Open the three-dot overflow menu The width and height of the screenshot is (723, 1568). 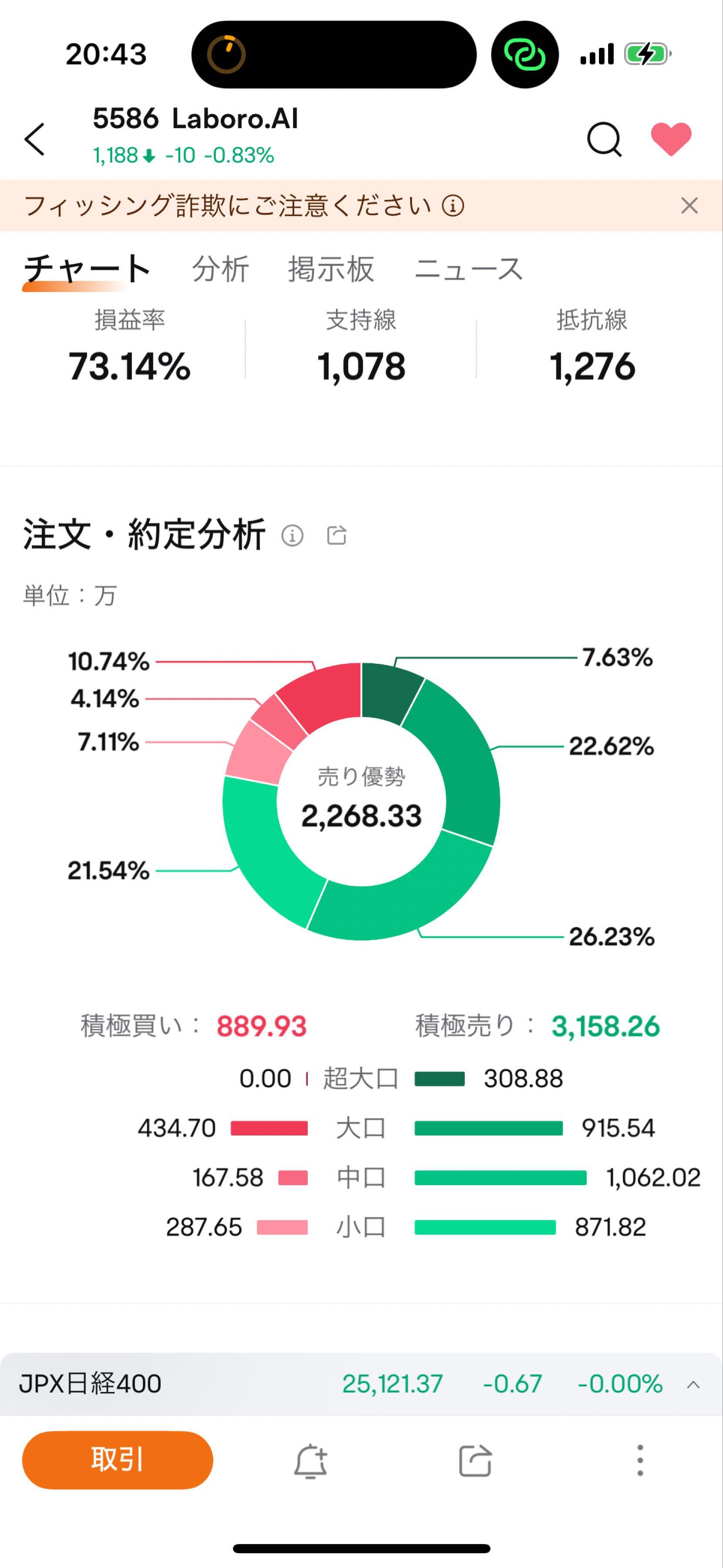640,1460
